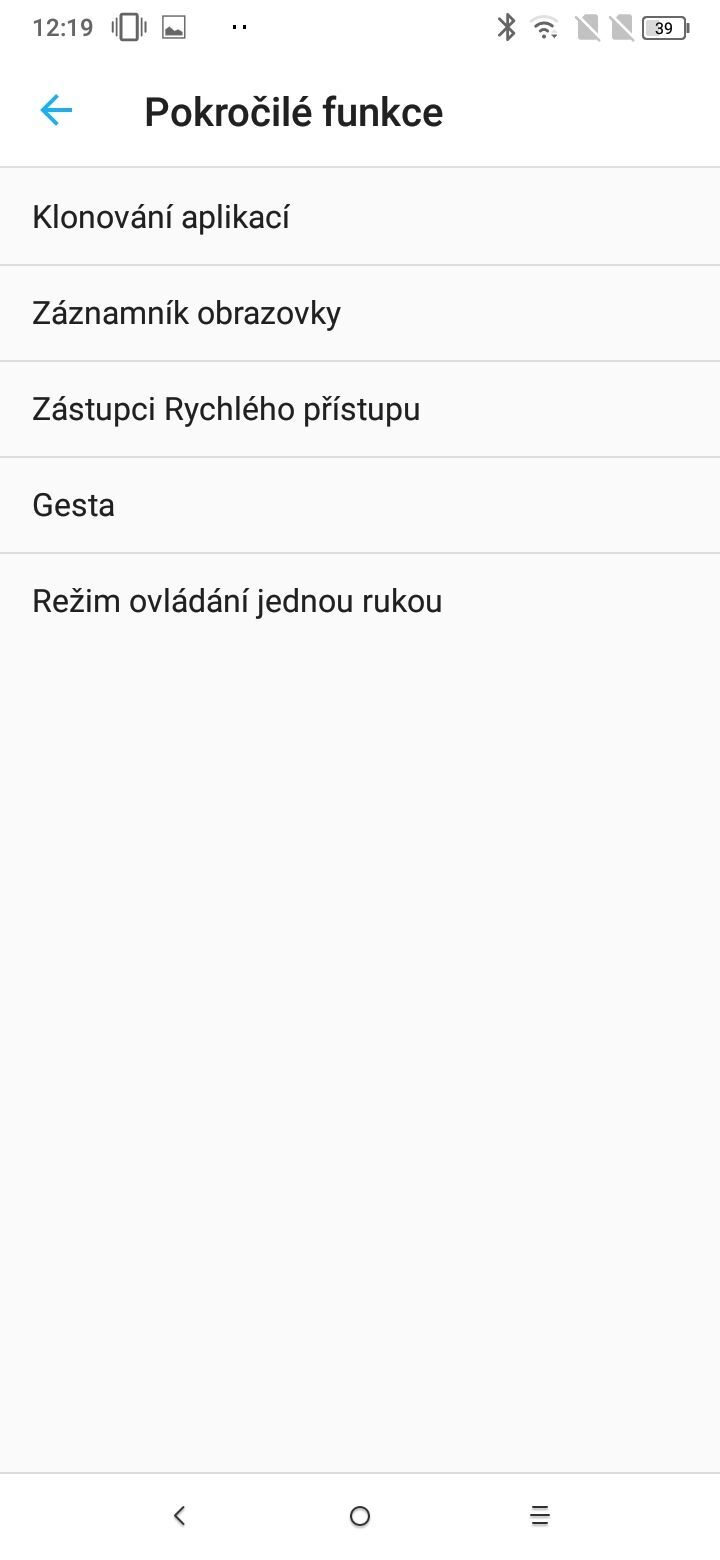Viewport: 720px width, 1560px height.
Task: Select Zástupci Rychlého přístupu
Action: 360,409
